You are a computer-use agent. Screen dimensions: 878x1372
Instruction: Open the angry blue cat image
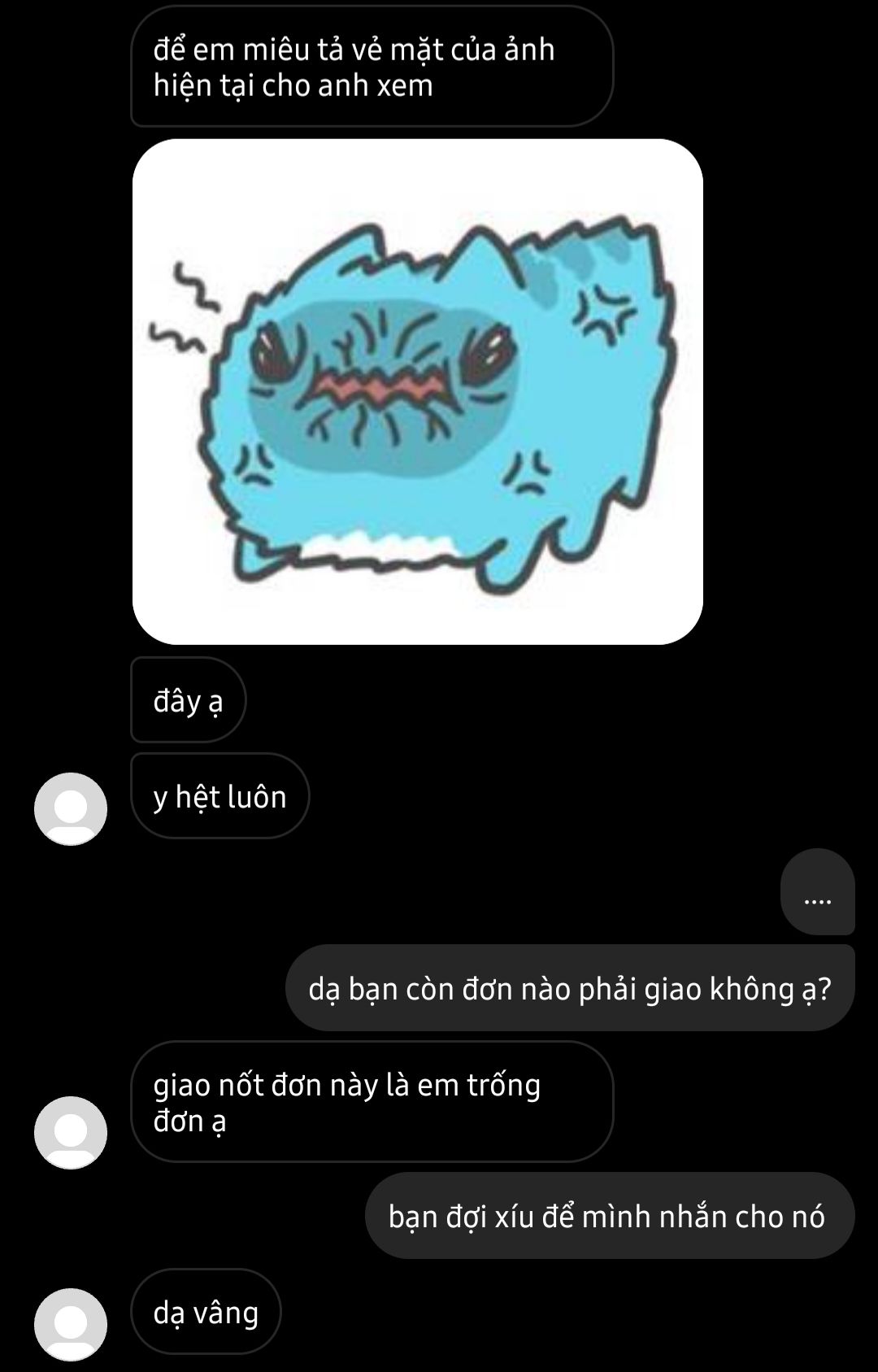[x=417, y=391]
